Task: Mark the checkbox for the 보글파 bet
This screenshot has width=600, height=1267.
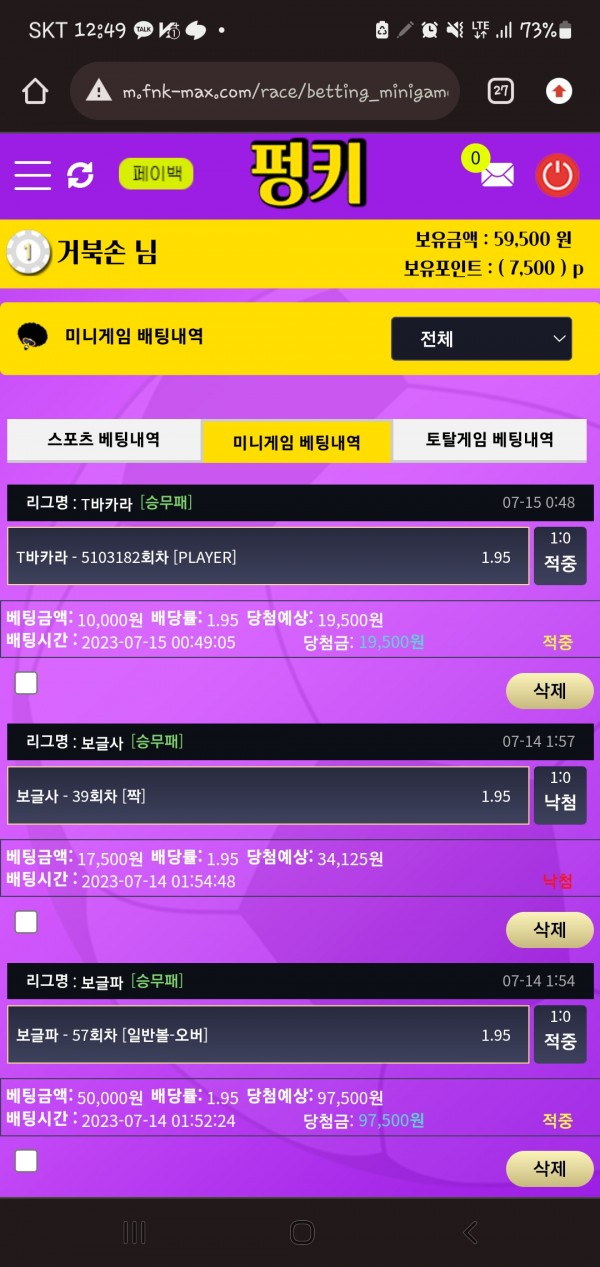Action: point(27,1161)
